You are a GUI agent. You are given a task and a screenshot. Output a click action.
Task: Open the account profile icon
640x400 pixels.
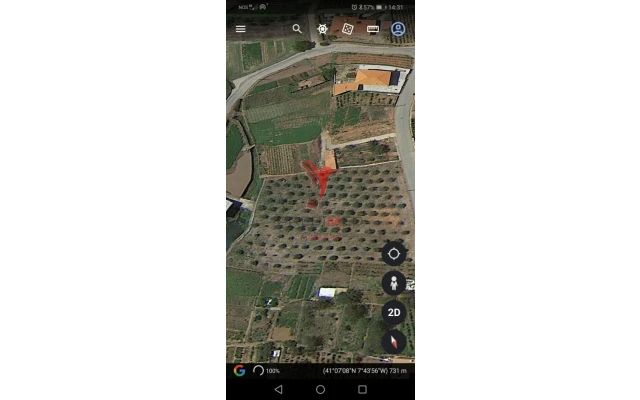398,29
